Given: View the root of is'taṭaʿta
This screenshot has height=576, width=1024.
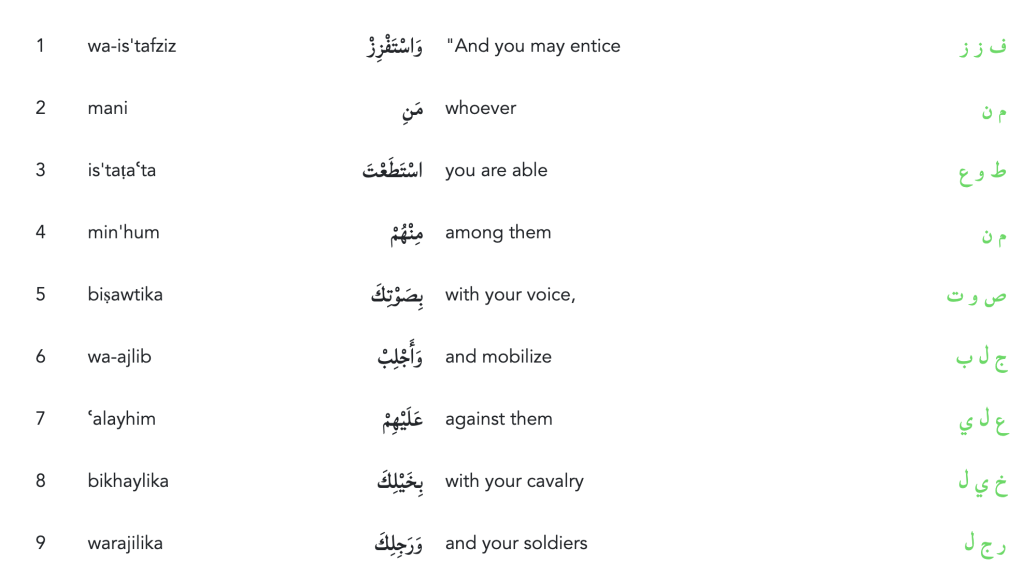Looking at the screenshot, I should pos(982,173).
